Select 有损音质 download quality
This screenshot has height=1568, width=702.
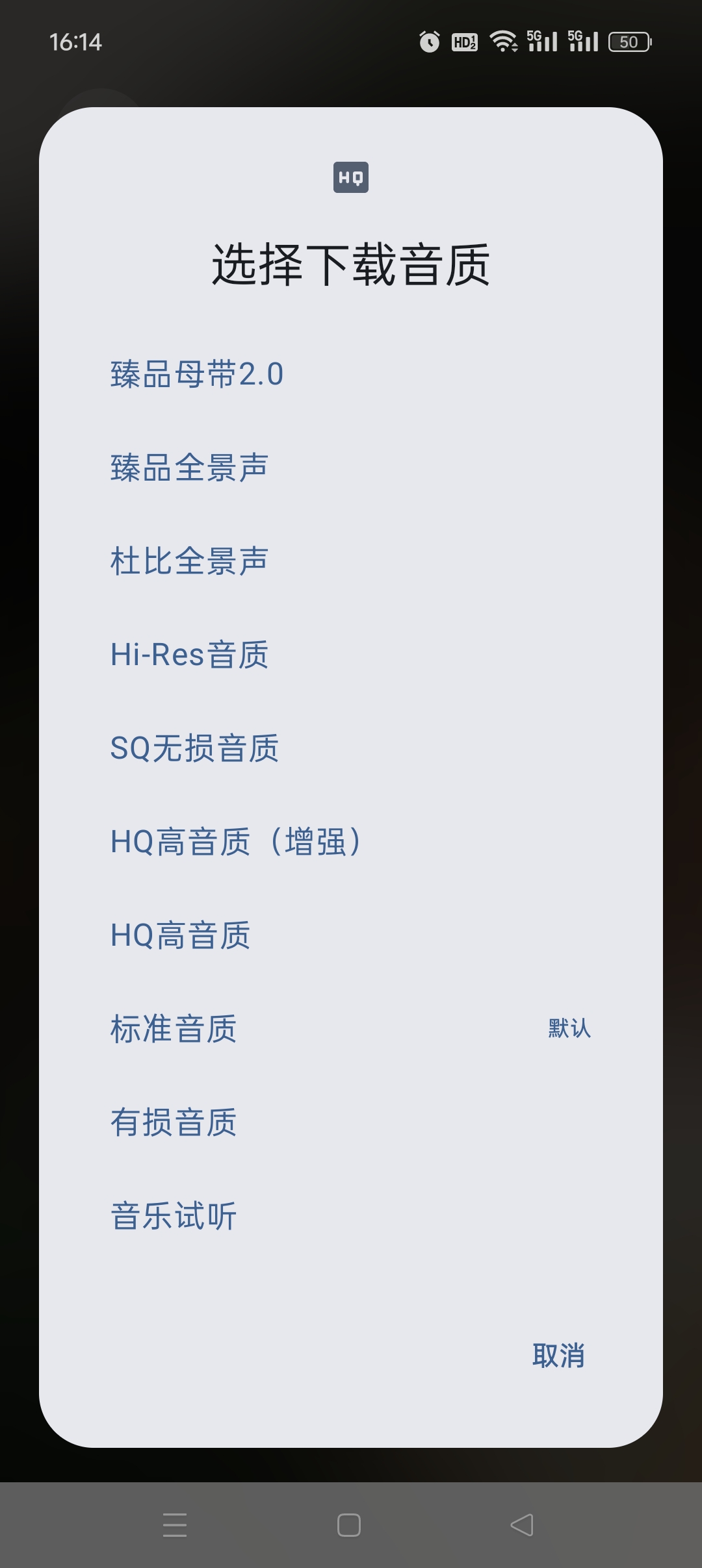tap(174, 1123)
